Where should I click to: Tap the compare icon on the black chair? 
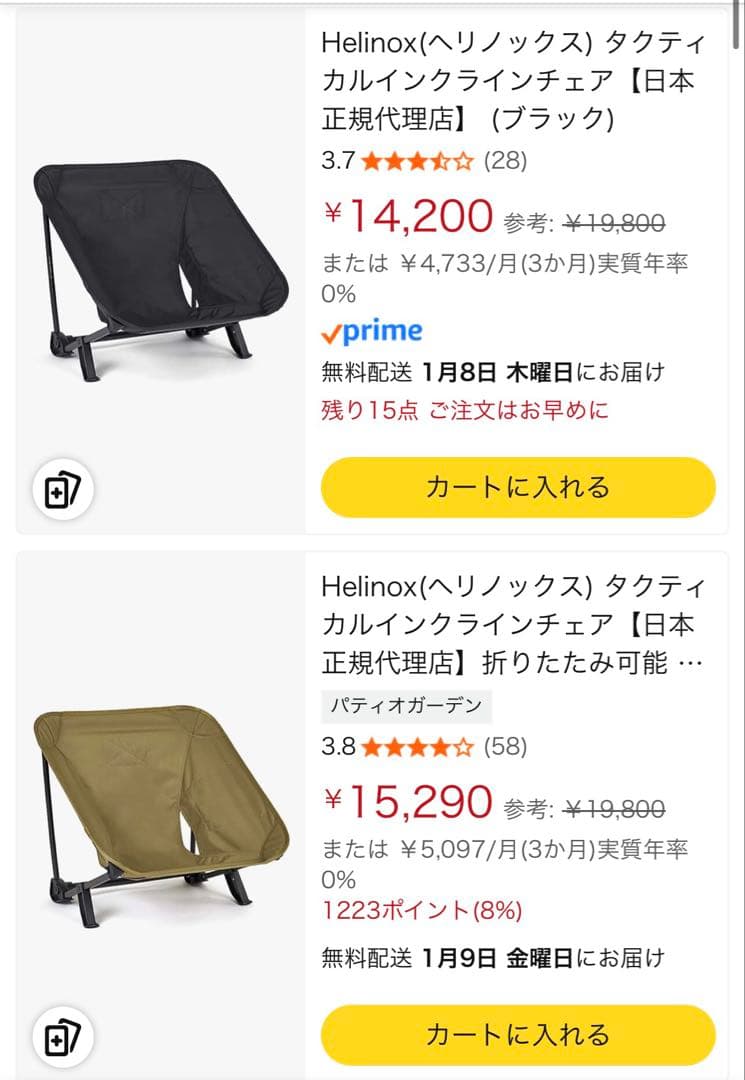(x=64, y=490)
